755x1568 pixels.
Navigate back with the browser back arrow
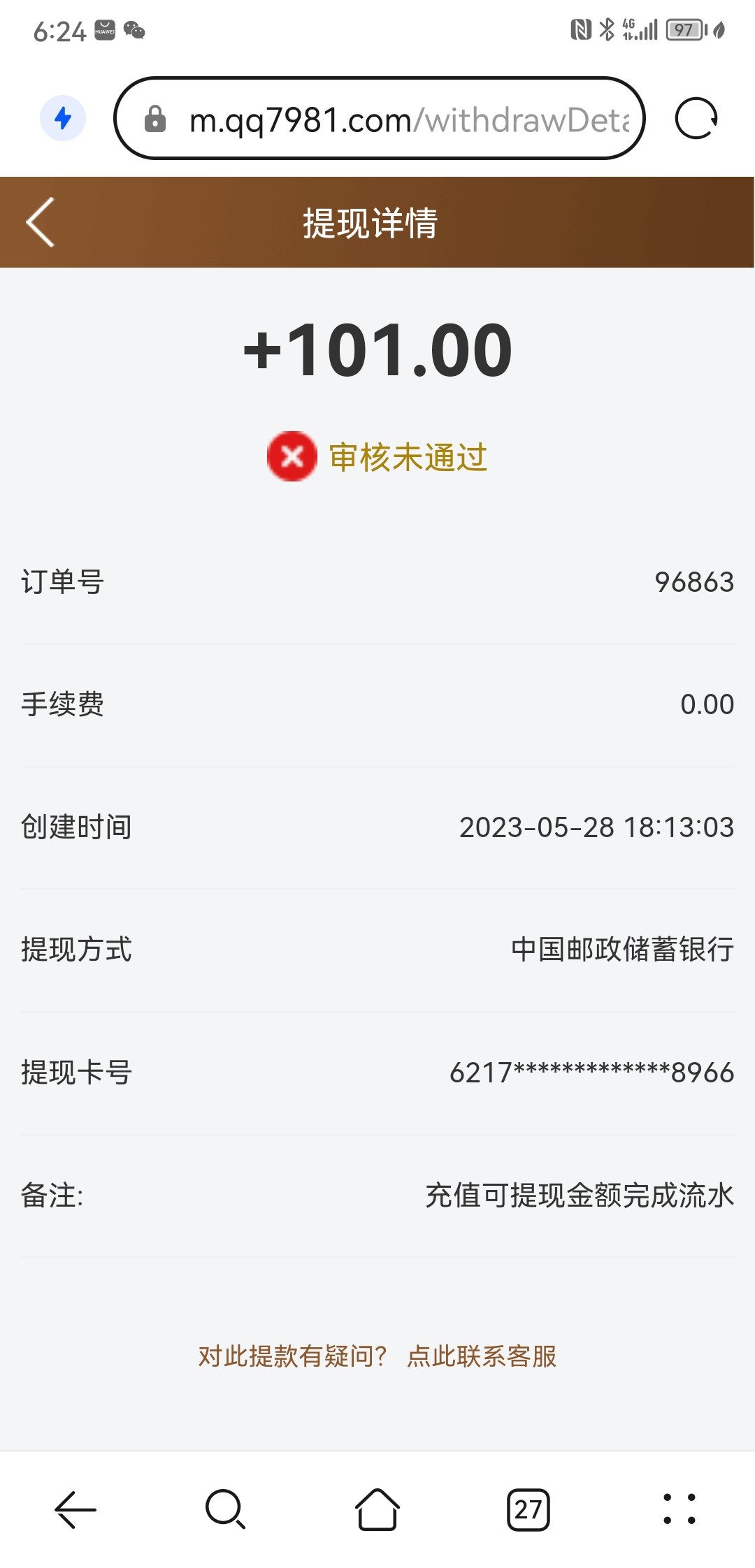(75, 1509)
